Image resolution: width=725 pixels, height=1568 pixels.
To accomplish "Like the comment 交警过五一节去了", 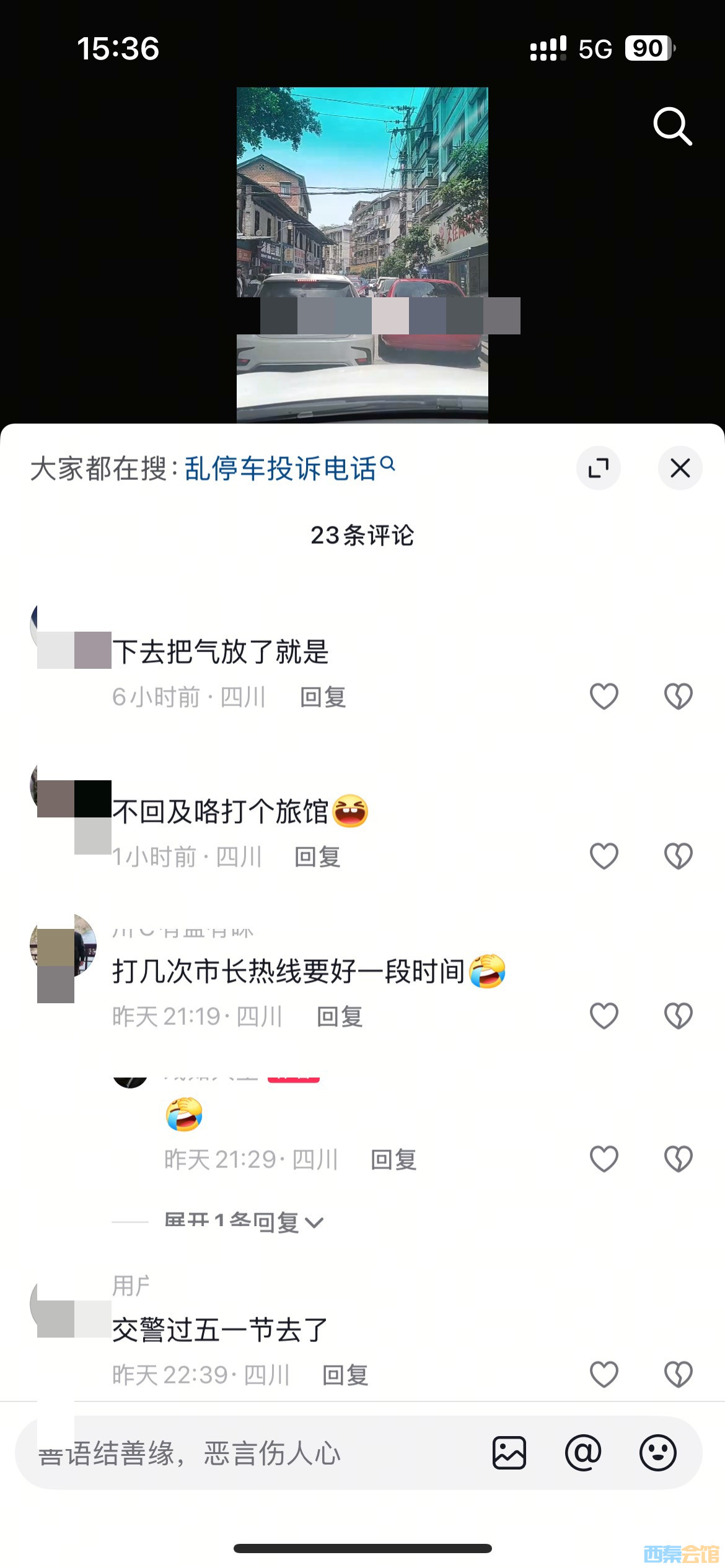I will (604, 1375).
